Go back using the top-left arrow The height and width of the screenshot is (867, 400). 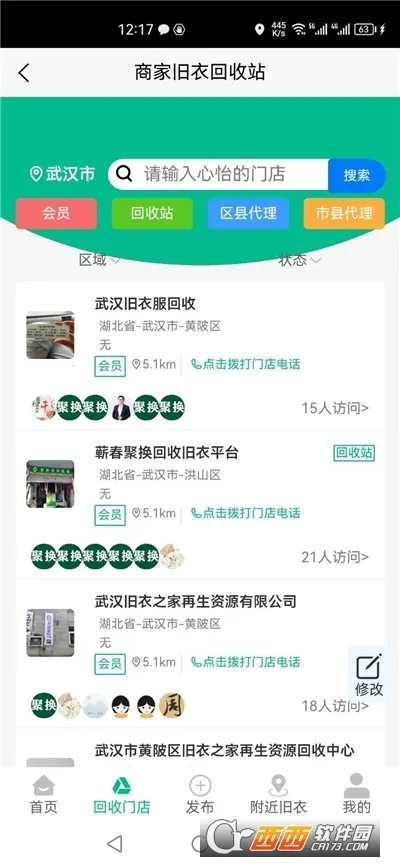(x=24, y=73)
